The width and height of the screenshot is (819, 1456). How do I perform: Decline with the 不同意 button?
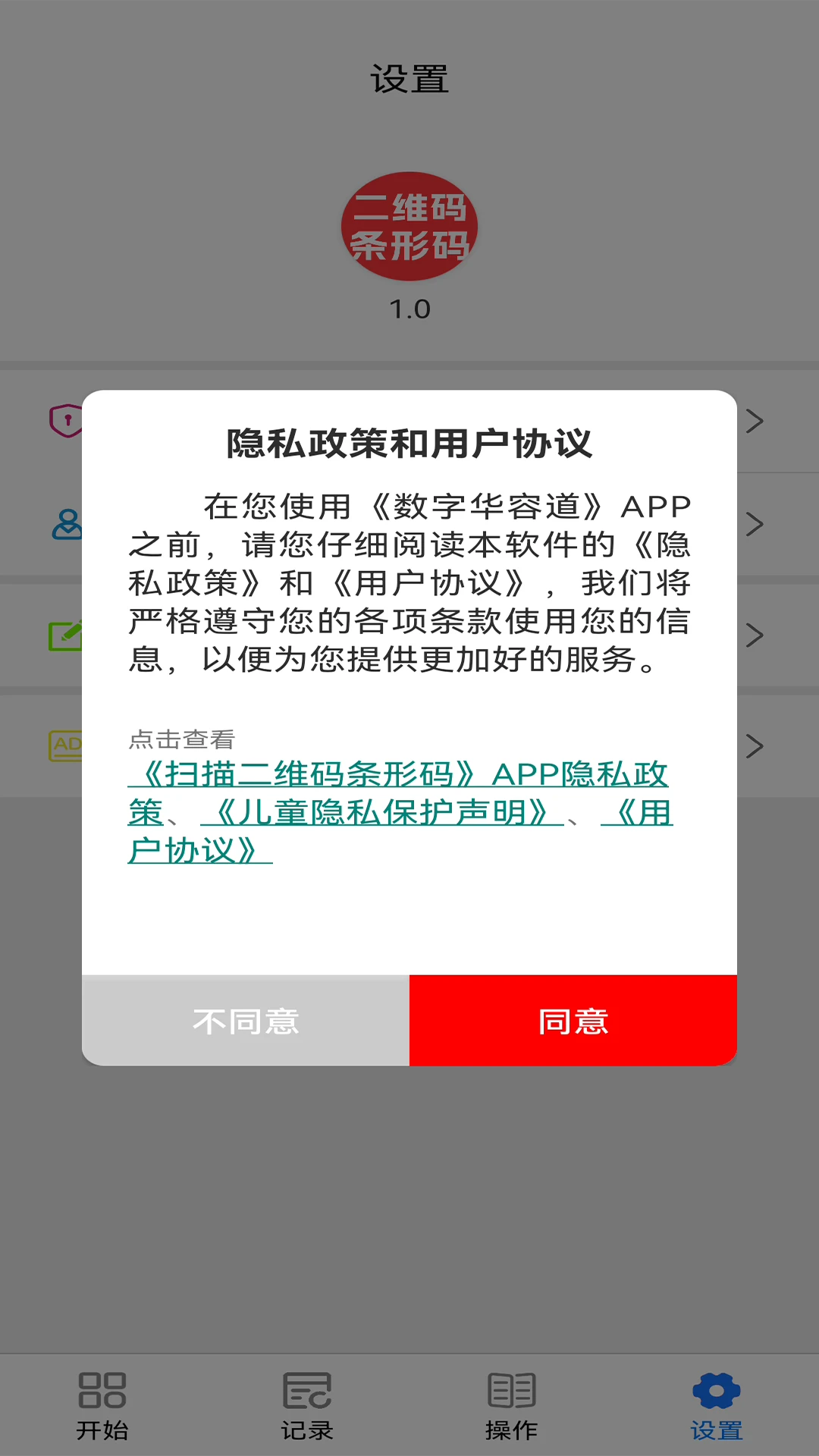(246, 1021)
